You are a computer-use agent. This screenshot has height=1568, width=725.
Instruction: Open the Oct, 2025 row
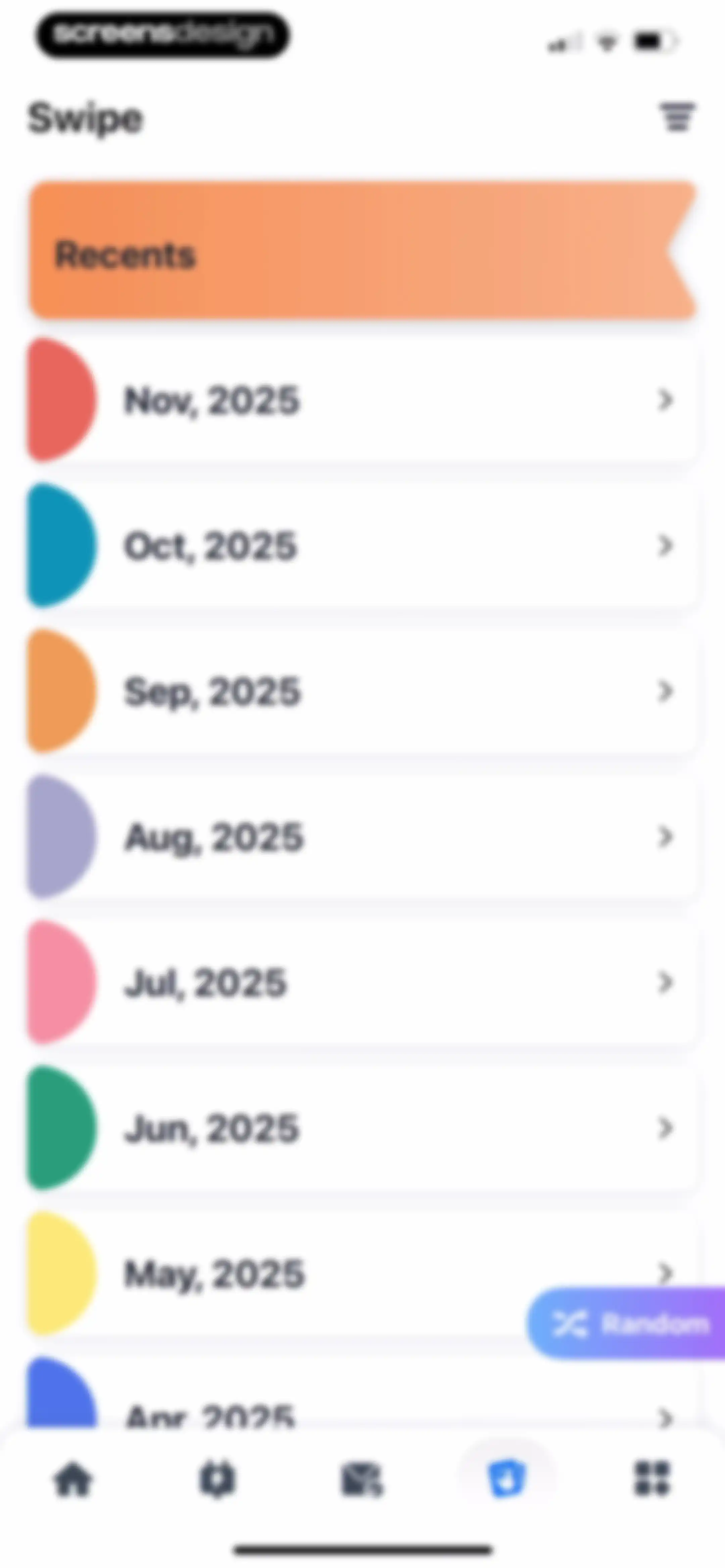click(x=363, y=545)
